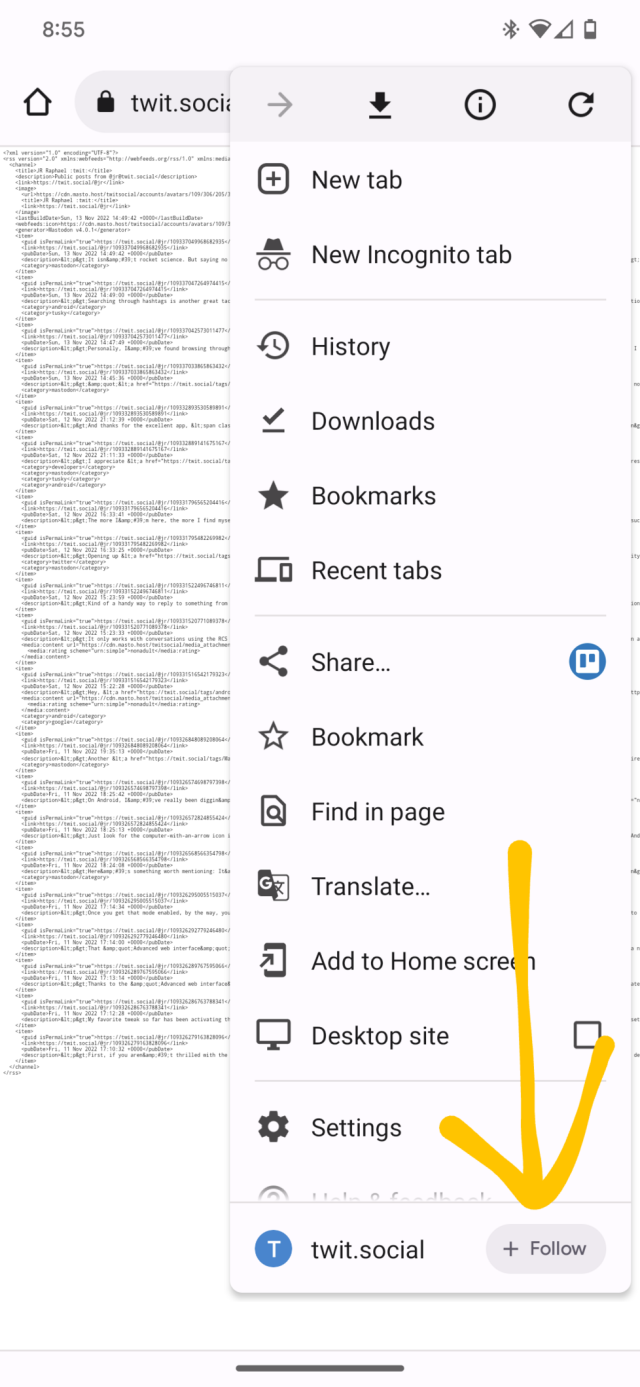
Task: Open a New Incognito tab
Action: 410,255
